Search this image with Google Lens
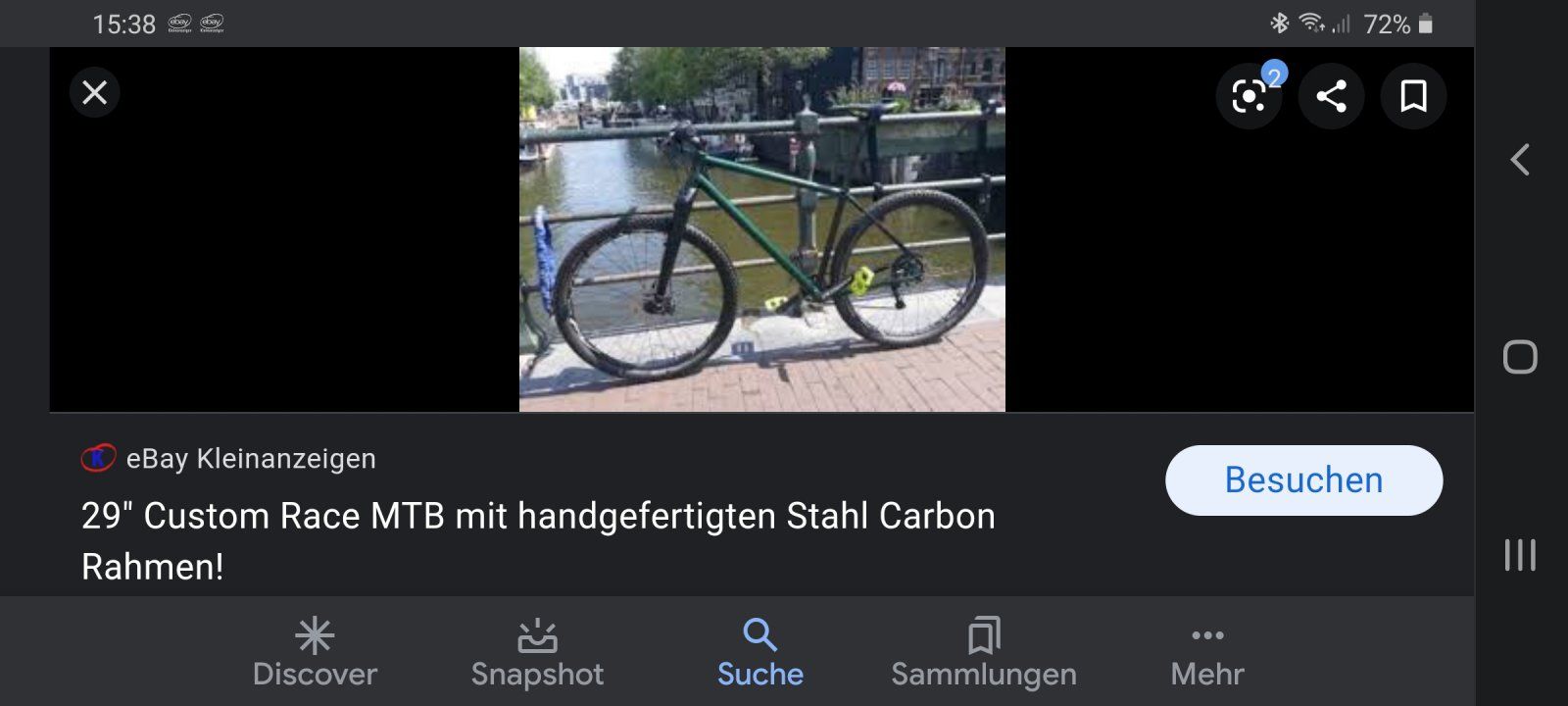This screenshot has height=706, width=1568. pyautogui.click(x=1249, y=96)
